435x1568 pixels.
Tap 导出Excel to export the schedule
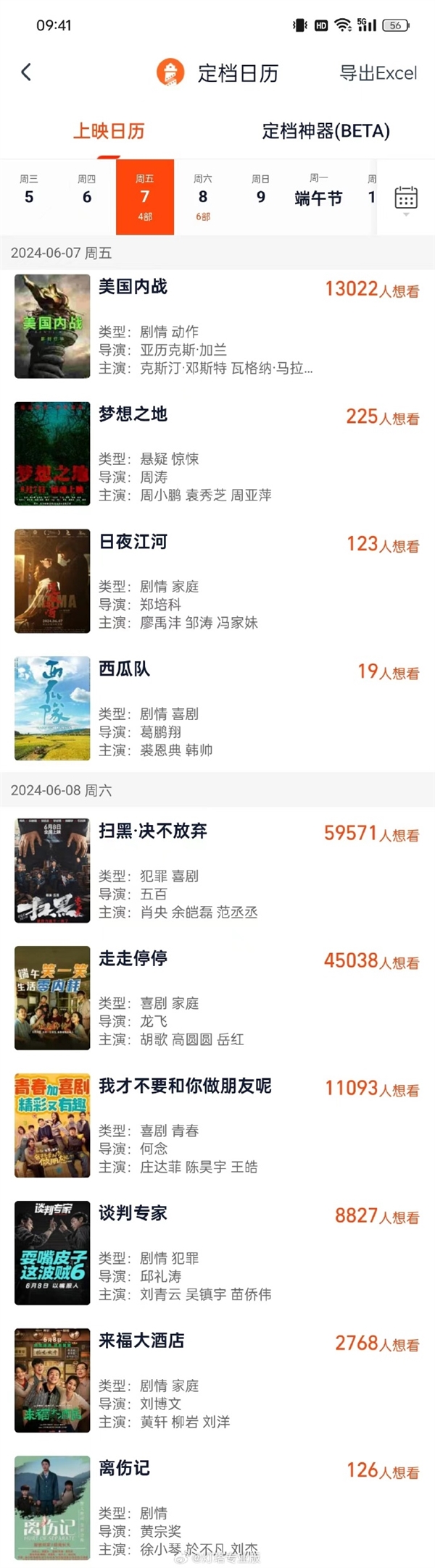[378, 73]
